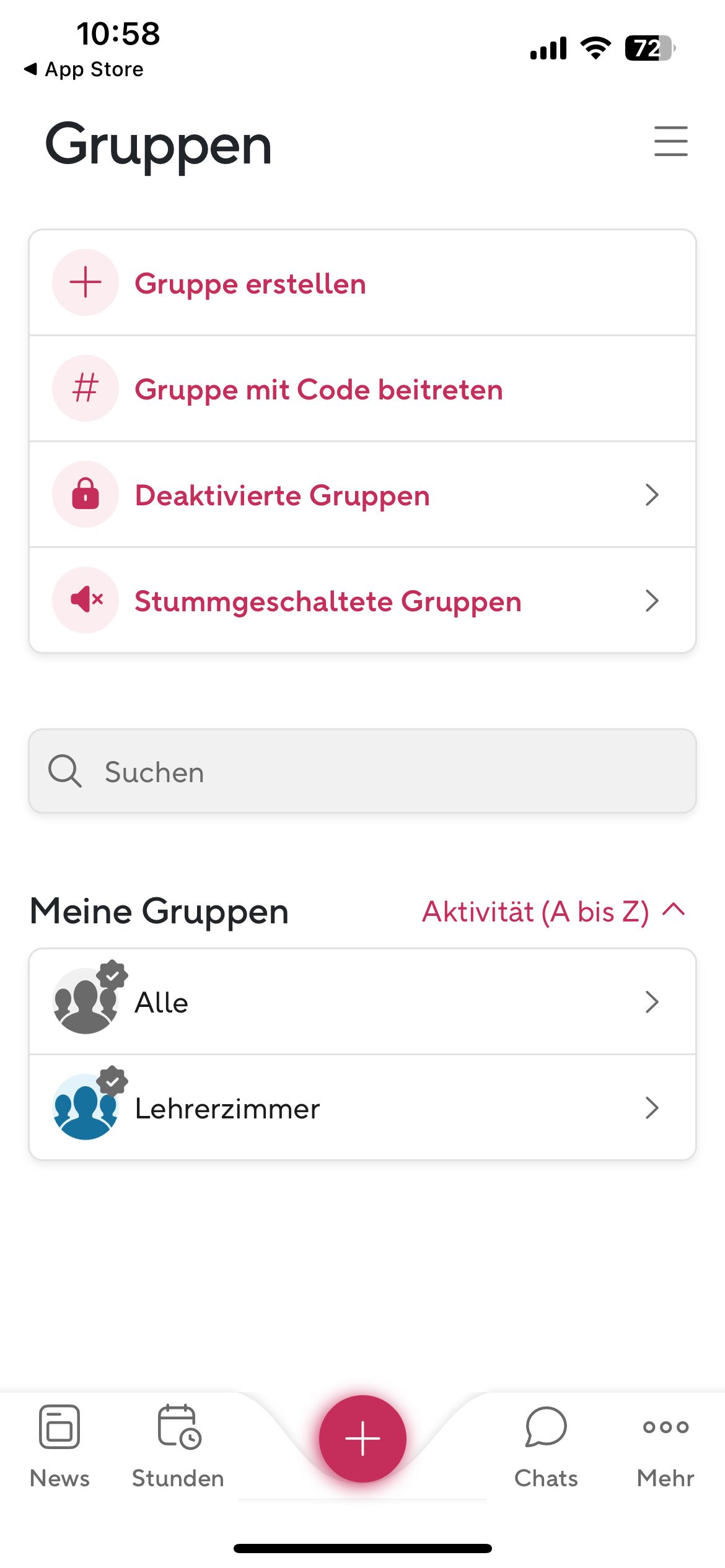Open Deaktivierte Gruppen list

coord(362,495)
